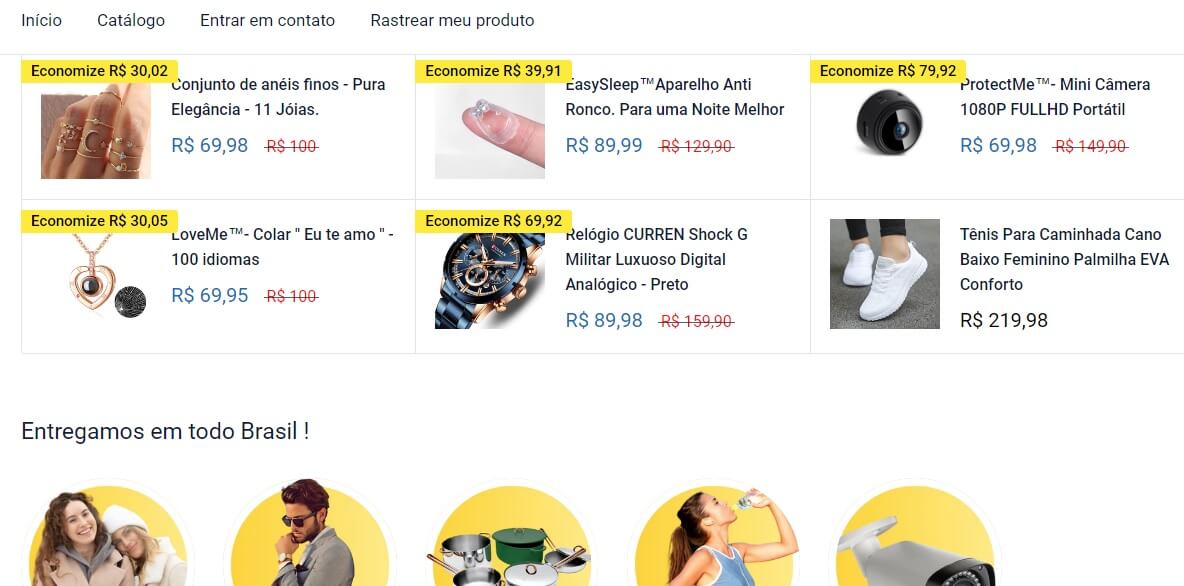Go to the Início page

pos(41,20)
